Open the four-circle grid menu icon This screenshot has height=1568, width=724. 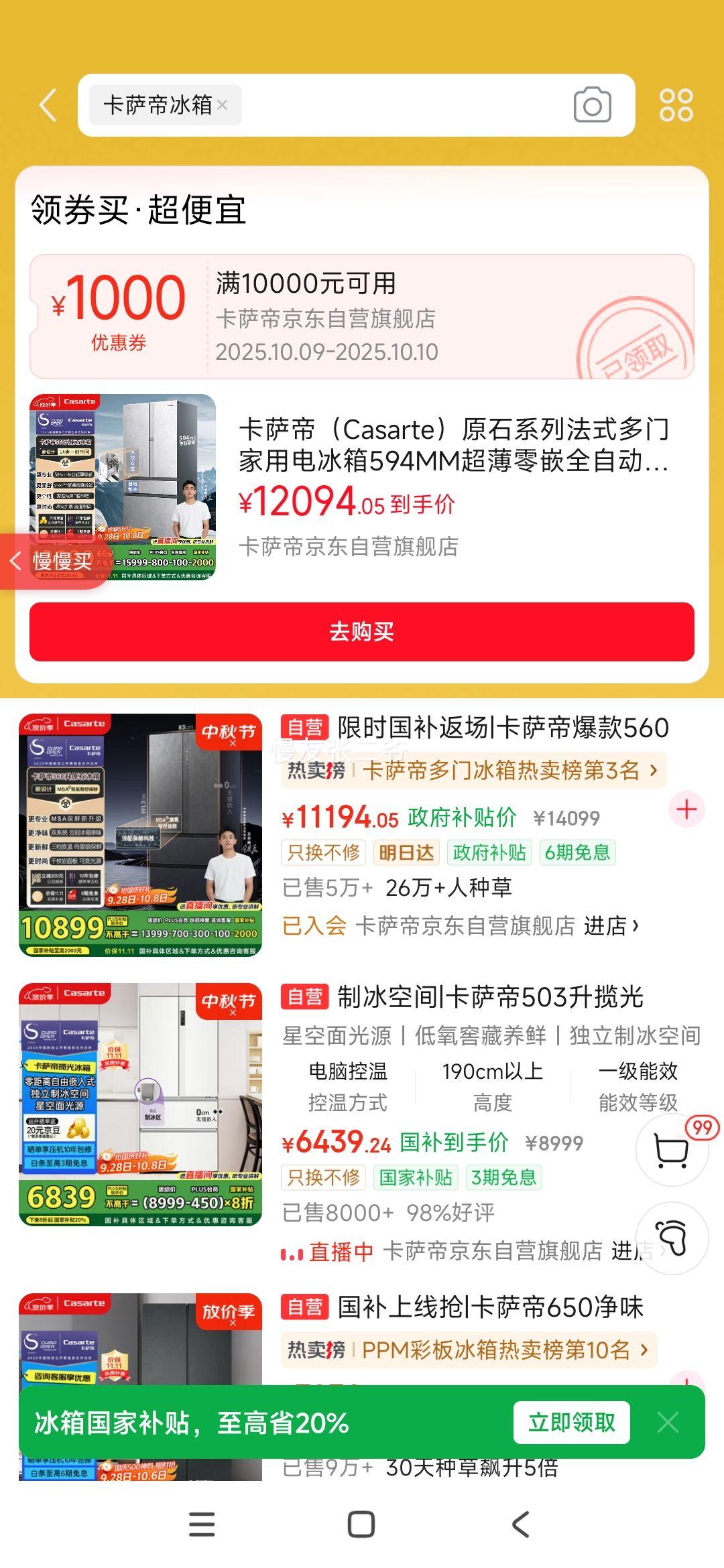point(676,105)
